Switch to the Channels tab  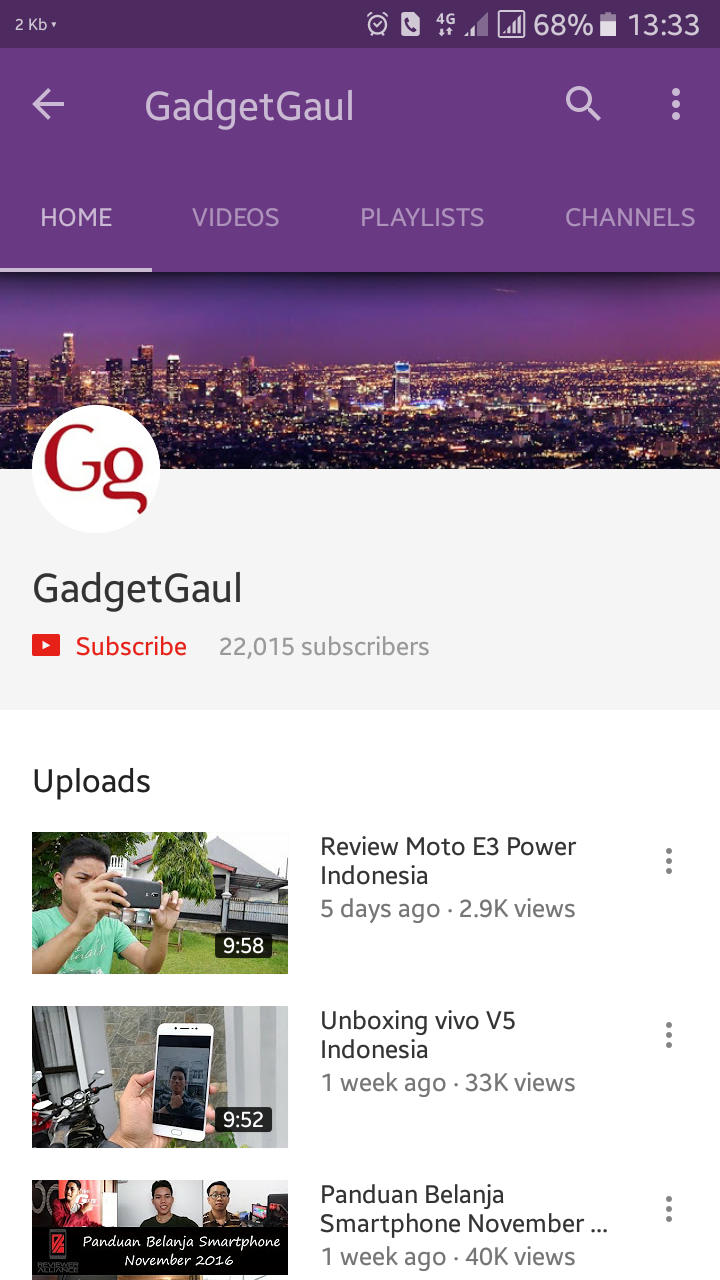(629, 218)
